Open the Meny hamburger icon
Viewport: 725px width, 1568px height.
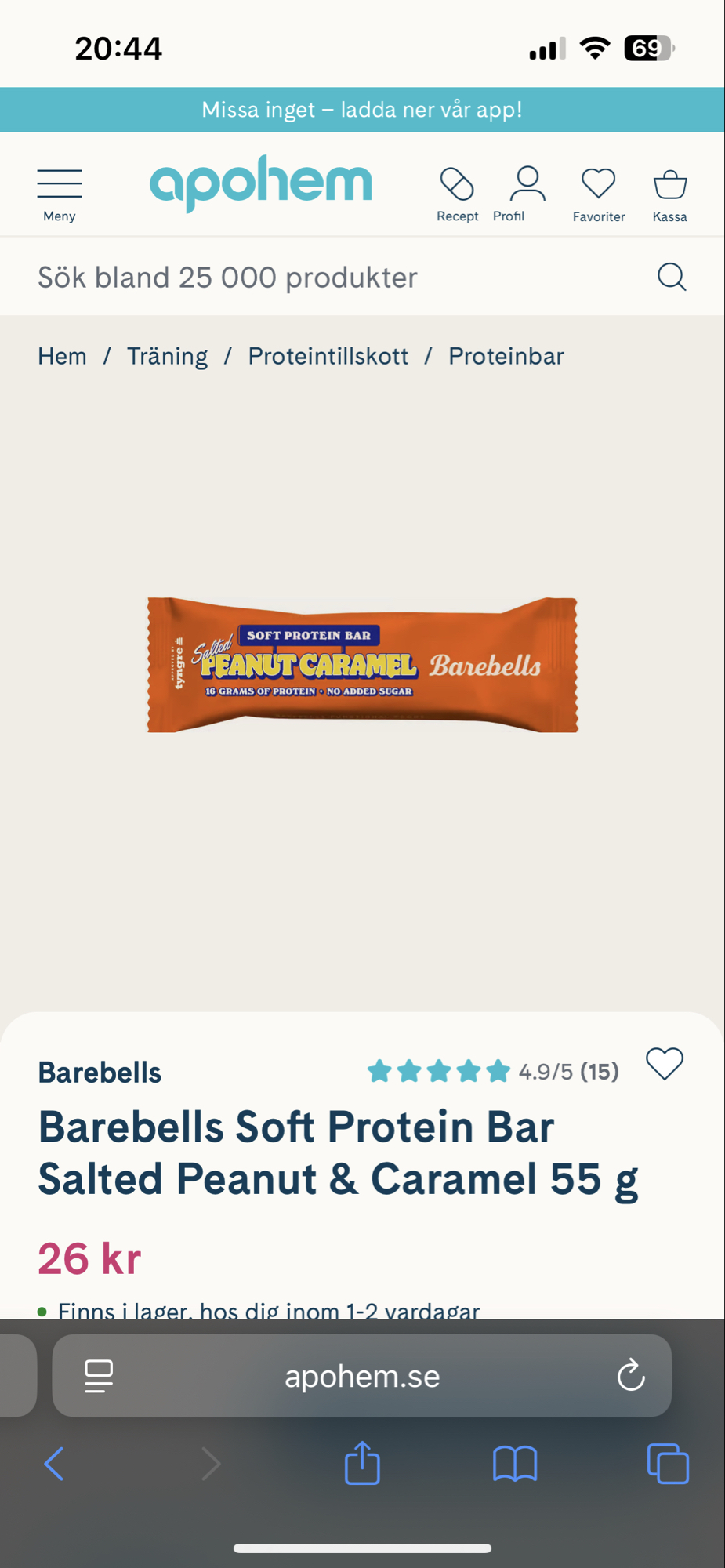click(59, 183)
